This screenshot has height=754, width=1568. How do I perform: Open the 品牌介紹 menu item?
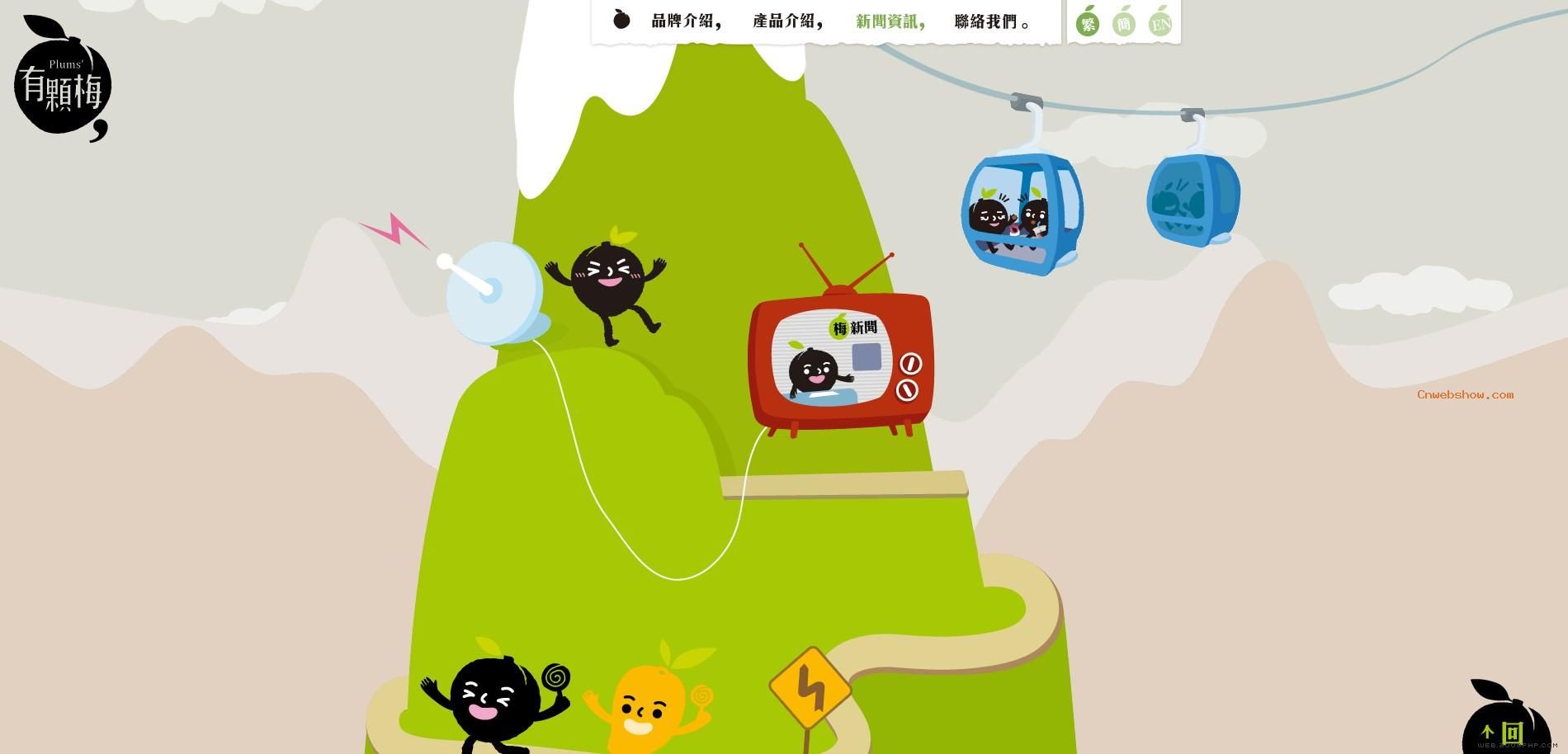tap(682, 21)
